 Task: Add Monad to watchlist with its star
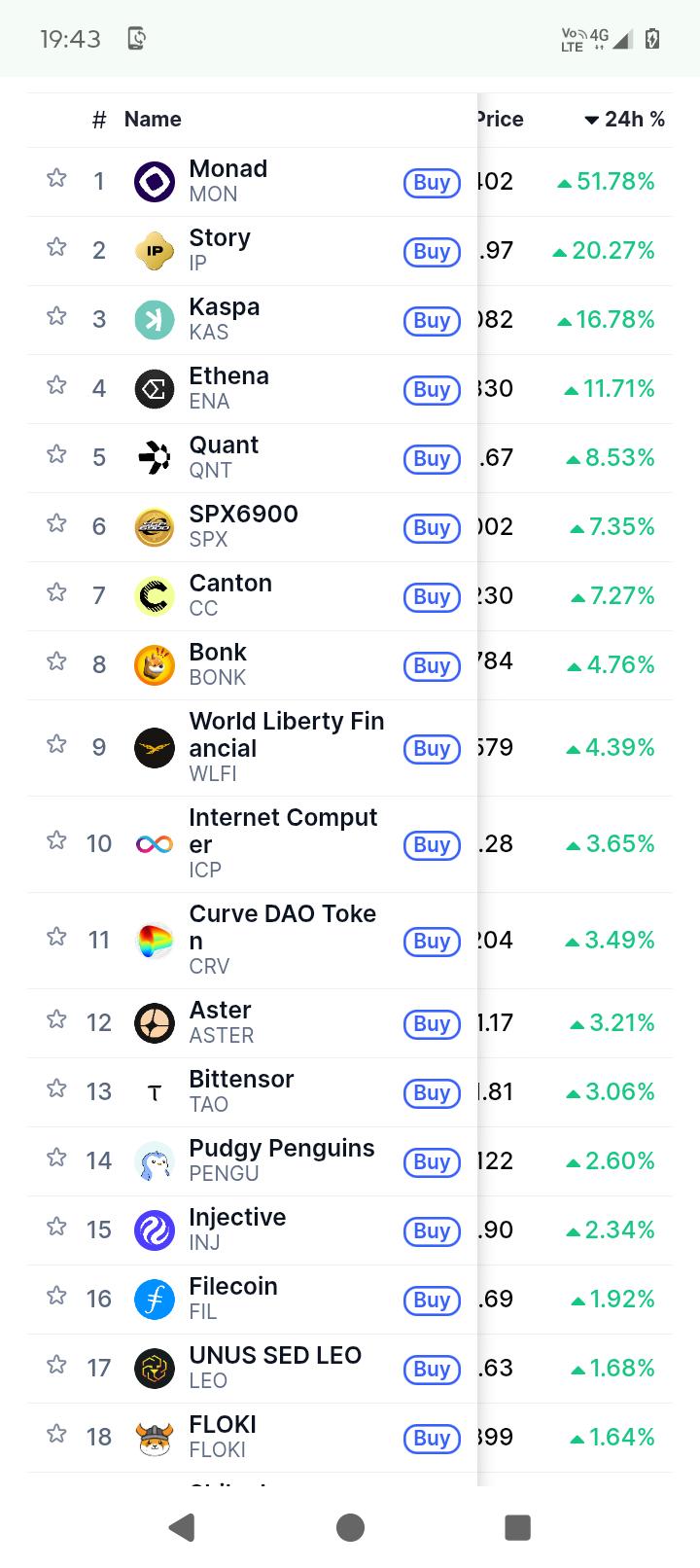56,178
